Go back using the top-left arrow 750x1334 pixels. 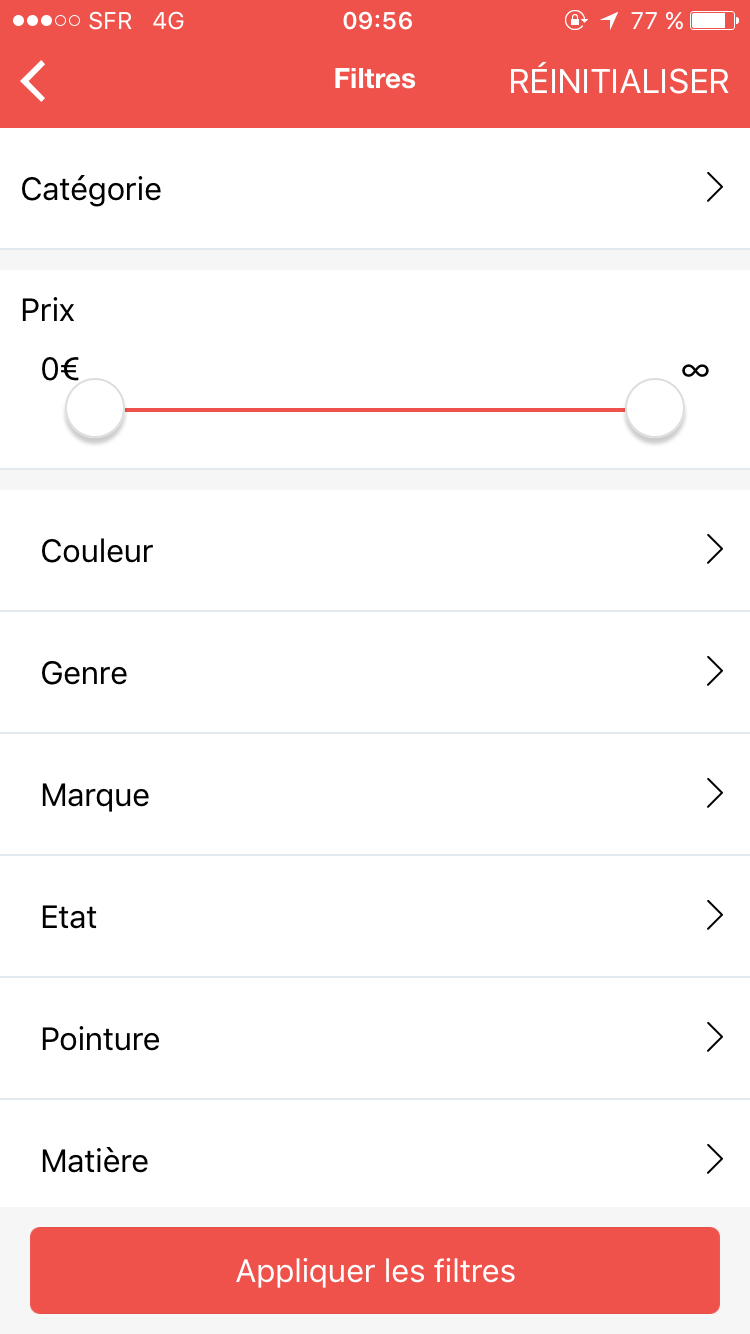pos(34,81)
